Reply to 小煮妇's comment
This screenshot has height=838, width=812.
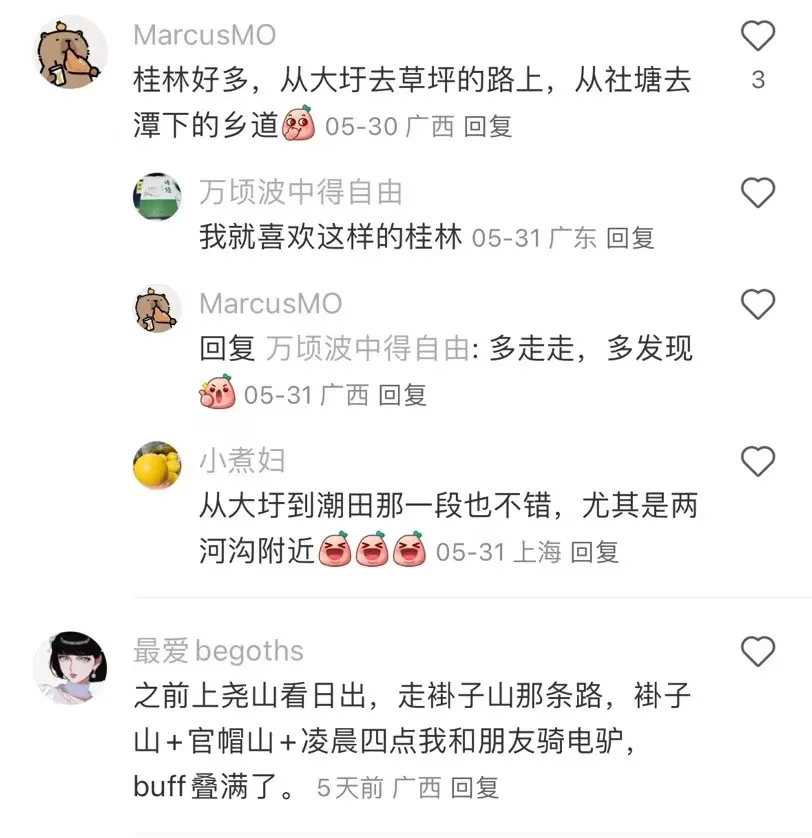pos(594,551)
